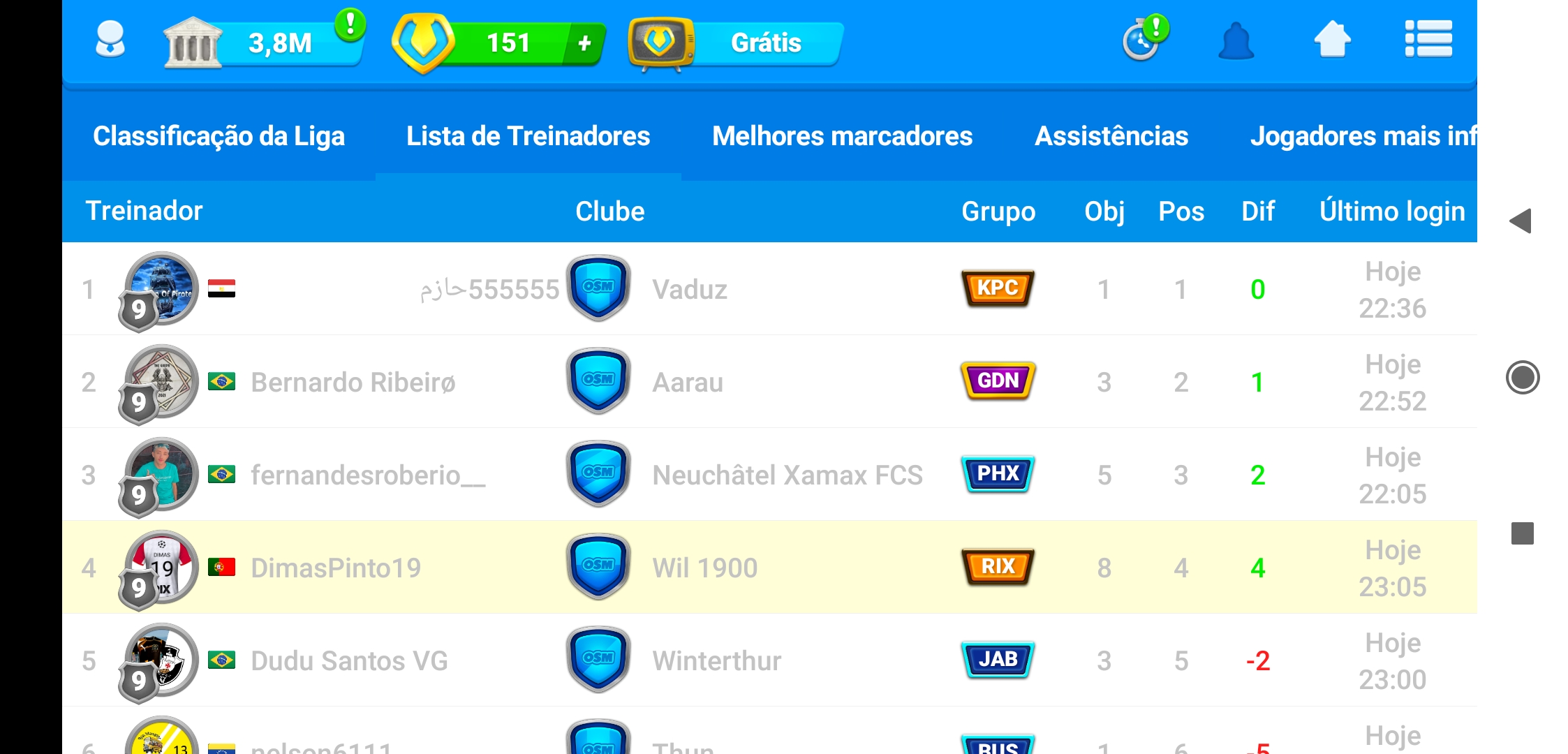The image size is (1568, 754).
Task: Open the manager profile icon
Action: [110, 40]
